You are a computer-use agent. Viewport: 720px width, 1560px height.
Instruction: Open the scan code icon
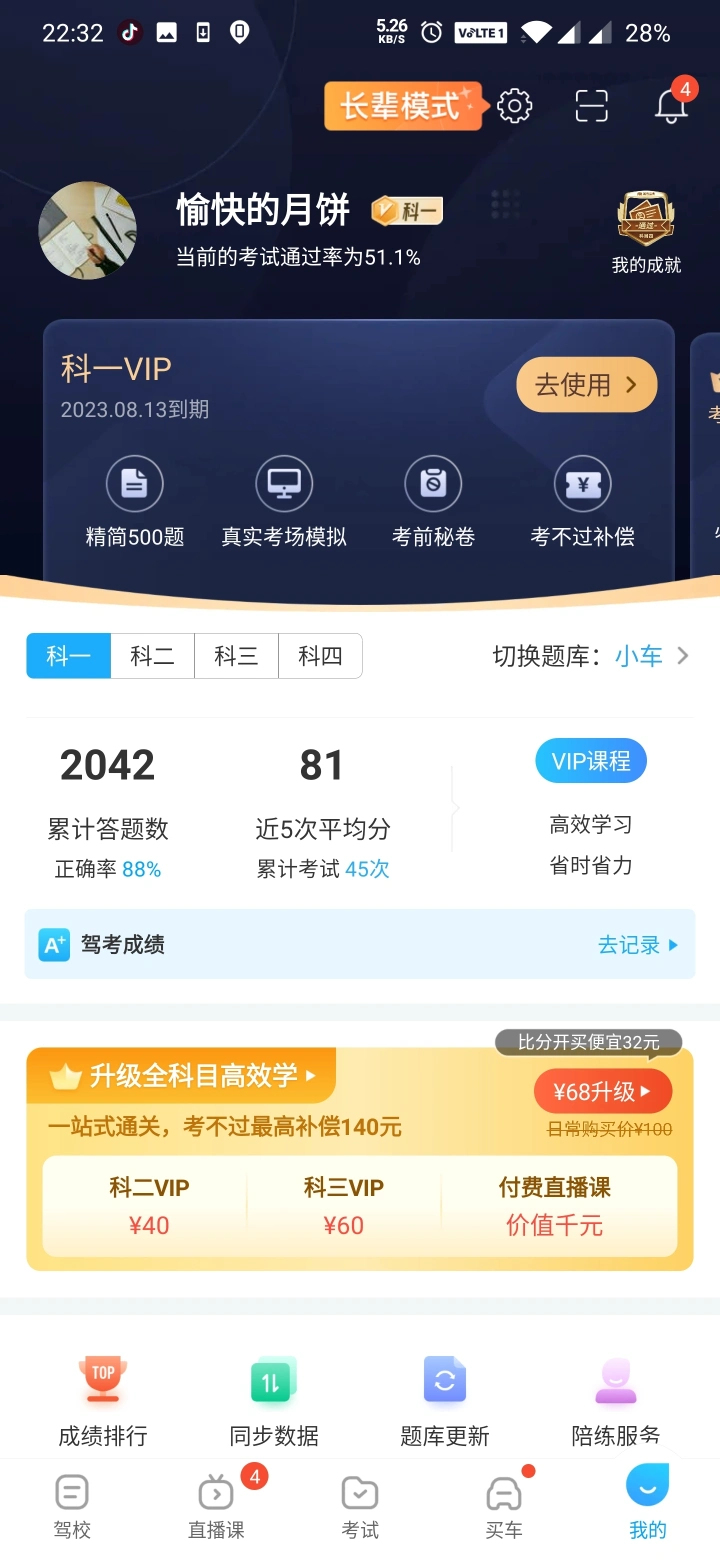click(591, 106)
